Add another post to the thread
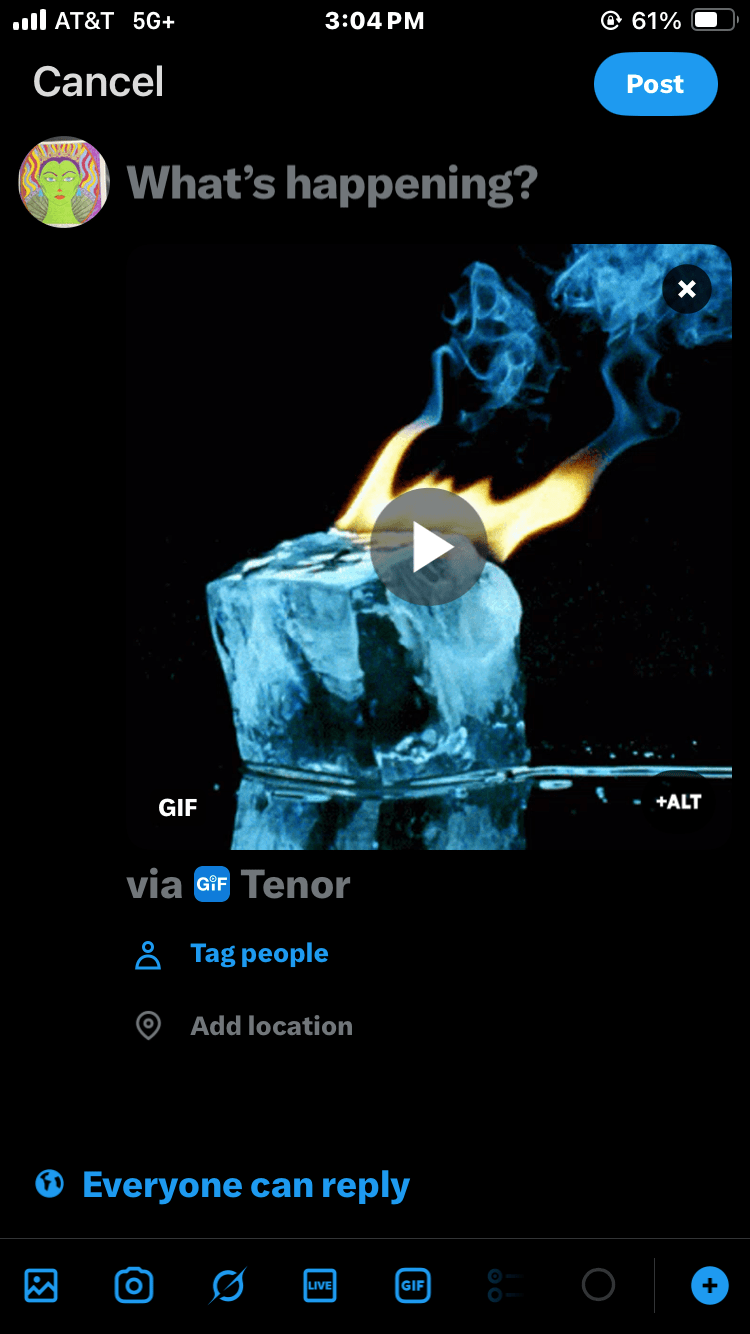The width and height of the screenshot is (750, 1334). (709, 1285)
